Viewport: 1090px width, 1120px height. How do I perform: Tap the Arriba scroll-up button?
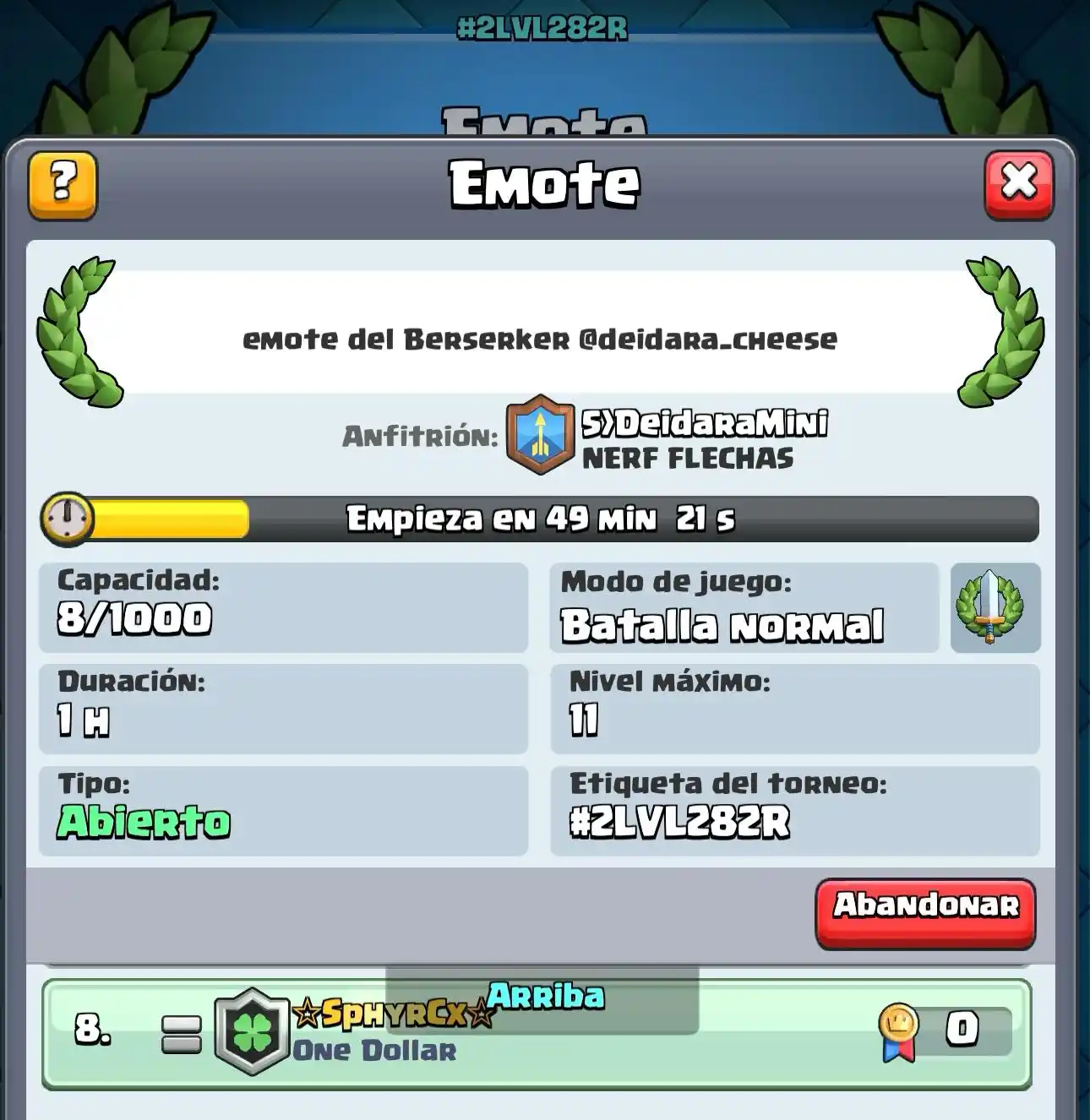coord(543,998)
